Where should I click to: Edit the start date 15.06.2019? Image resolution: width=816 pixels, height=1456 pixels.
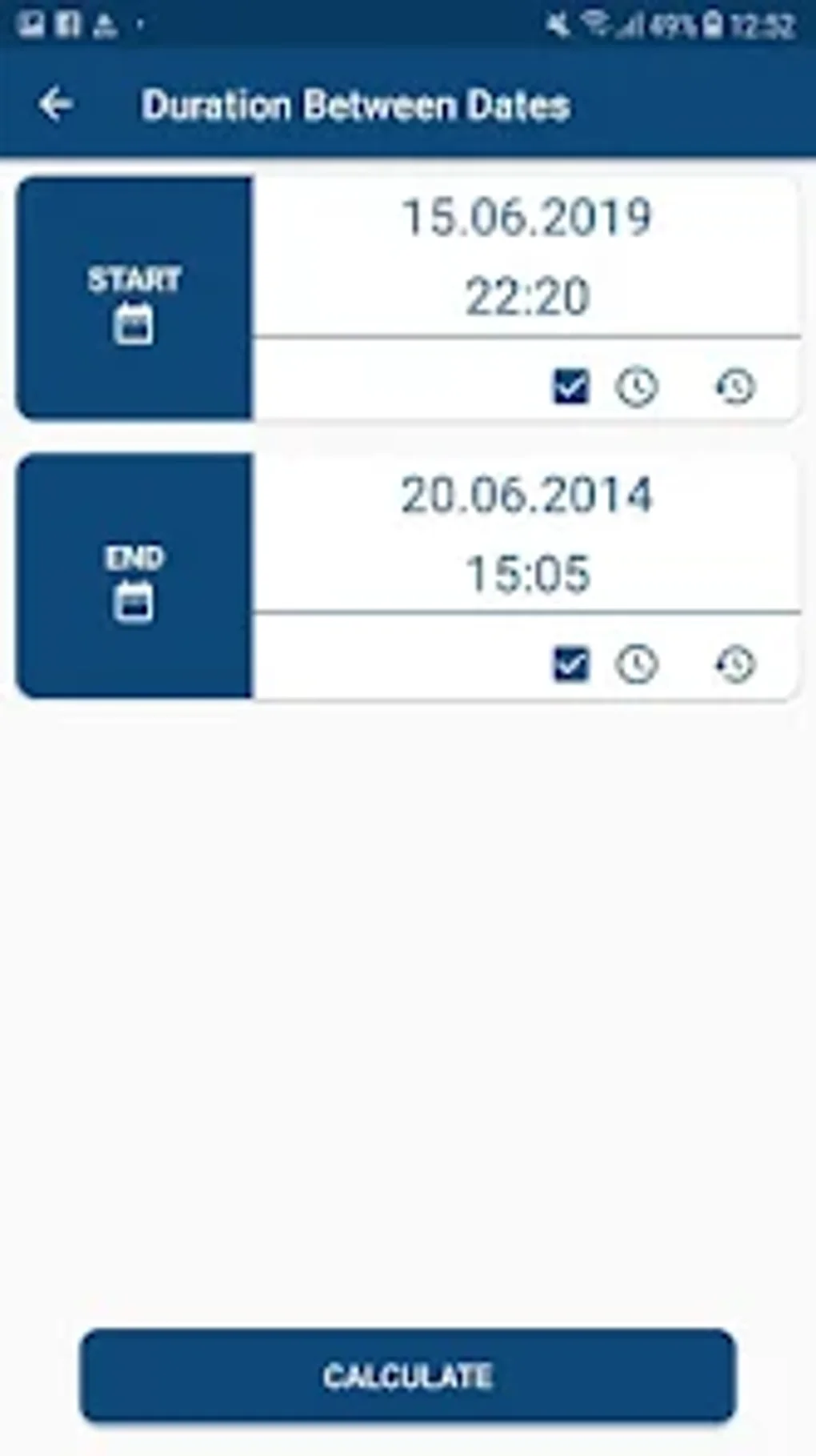[527, 217]
